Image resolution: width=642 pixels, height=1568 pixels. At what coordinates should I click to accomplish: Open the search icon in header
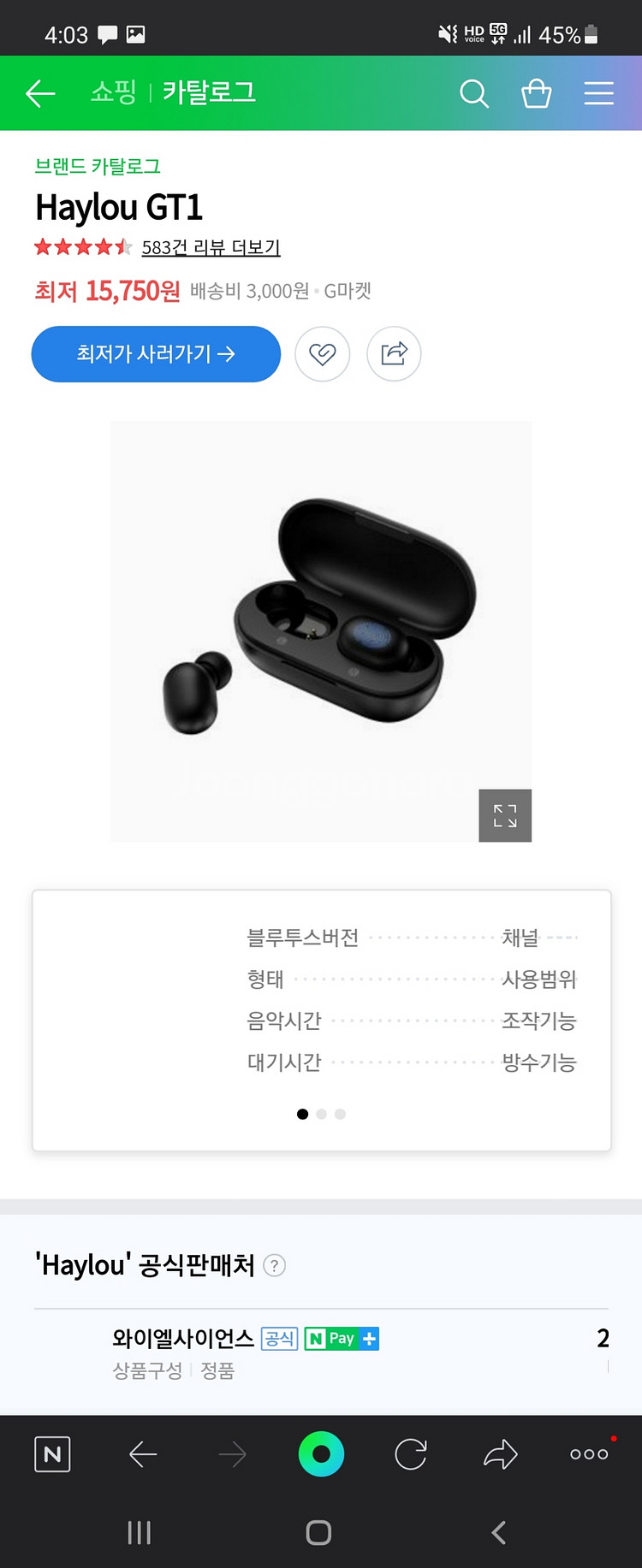coord(473,93)
